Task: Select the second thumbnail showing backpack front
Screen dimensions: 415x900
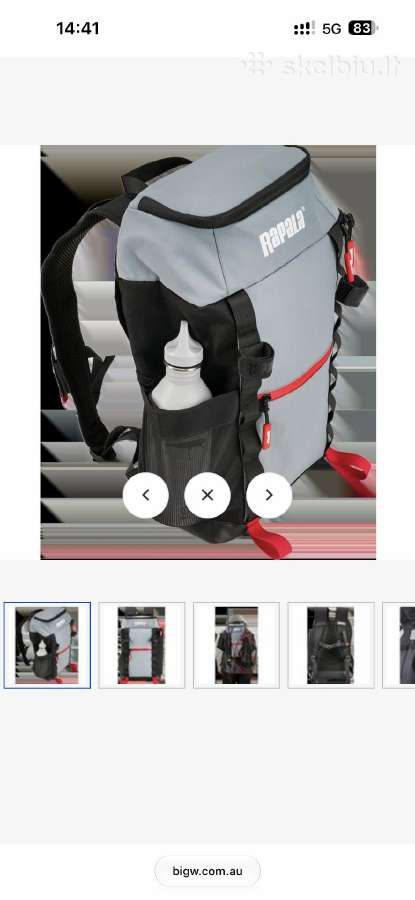Action: (x=142, y=645)
